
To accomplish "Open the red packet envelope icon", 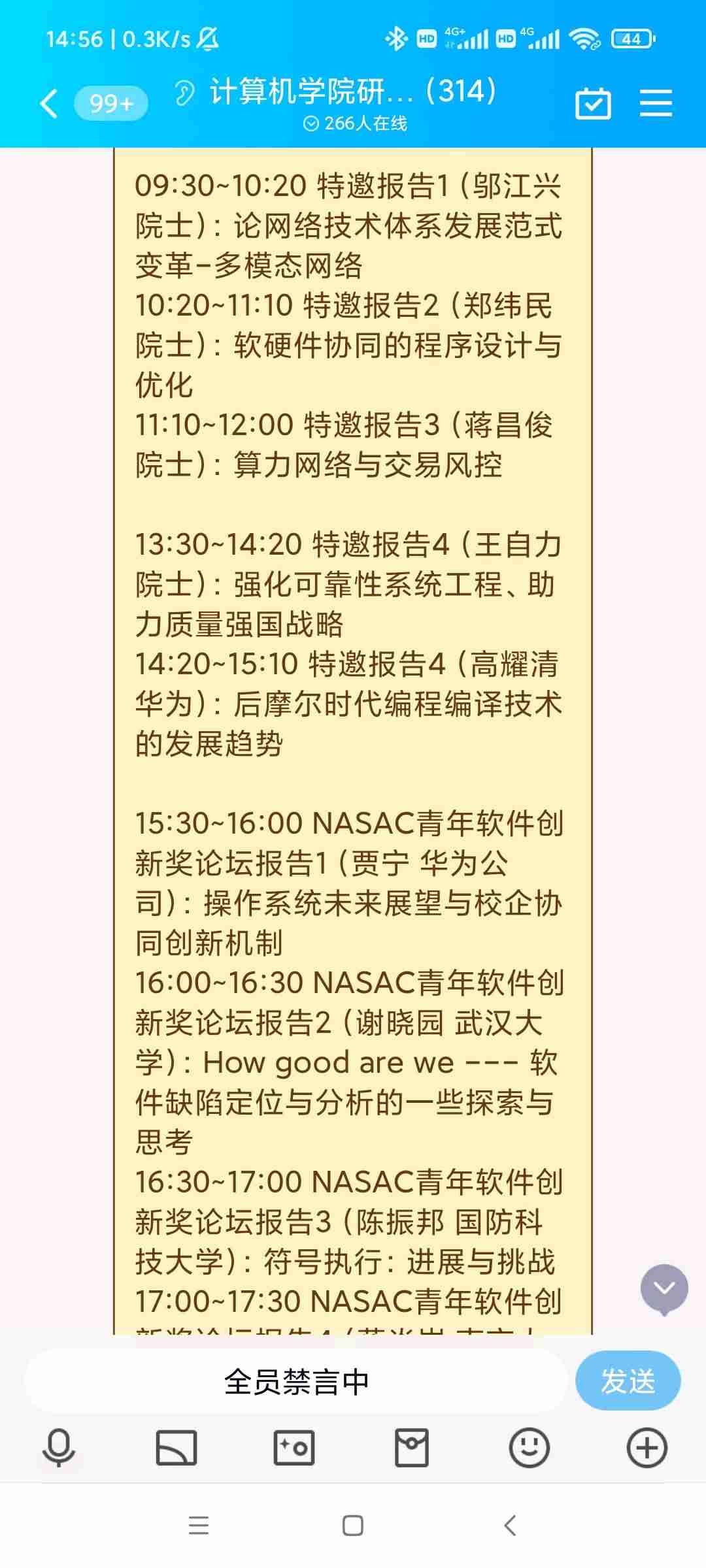I will tap(412, 1447).
